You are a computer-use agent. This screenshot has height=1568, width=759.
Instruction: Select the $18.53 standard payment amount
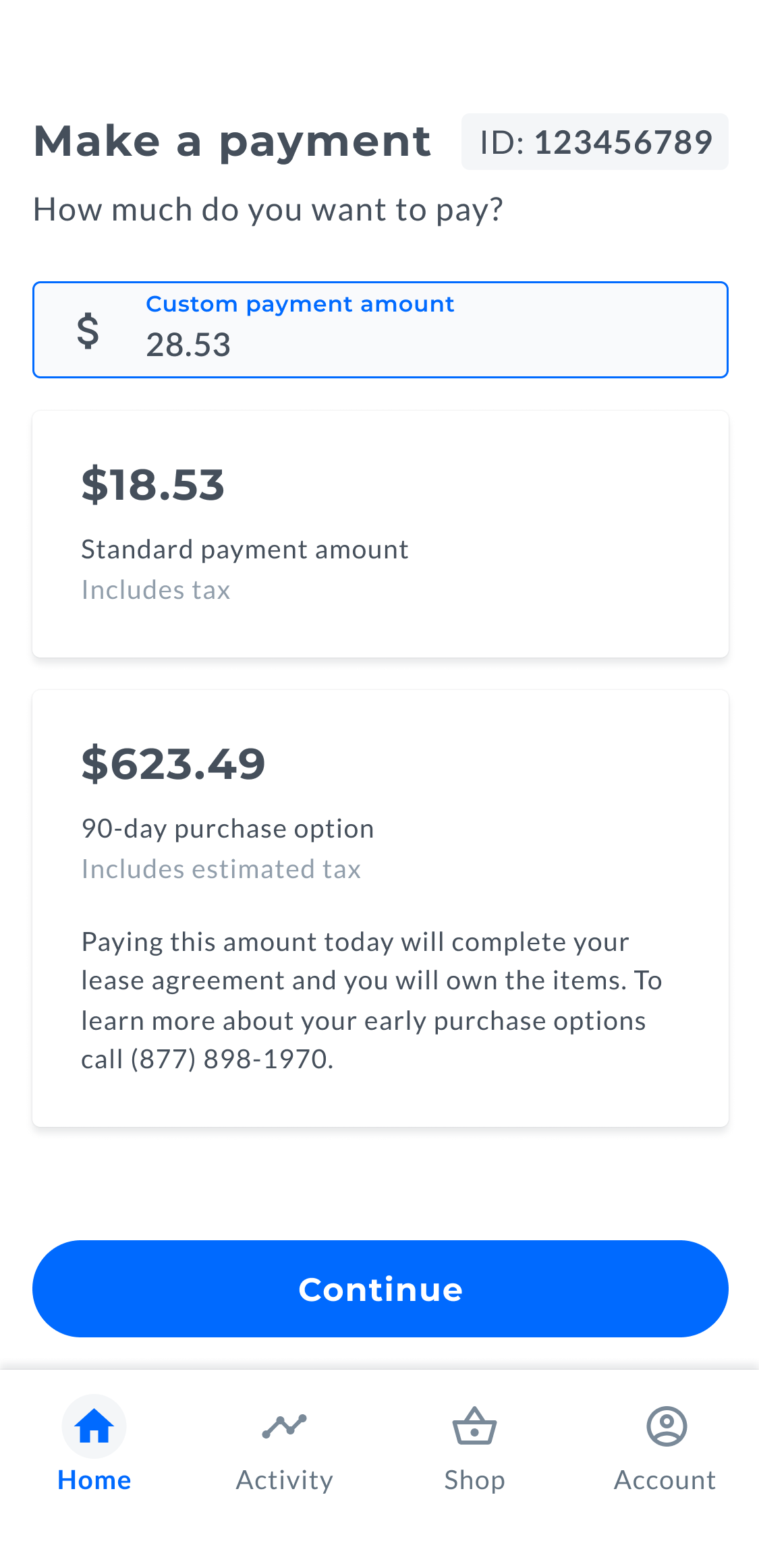pyautogui.click(x=380, y=533)
